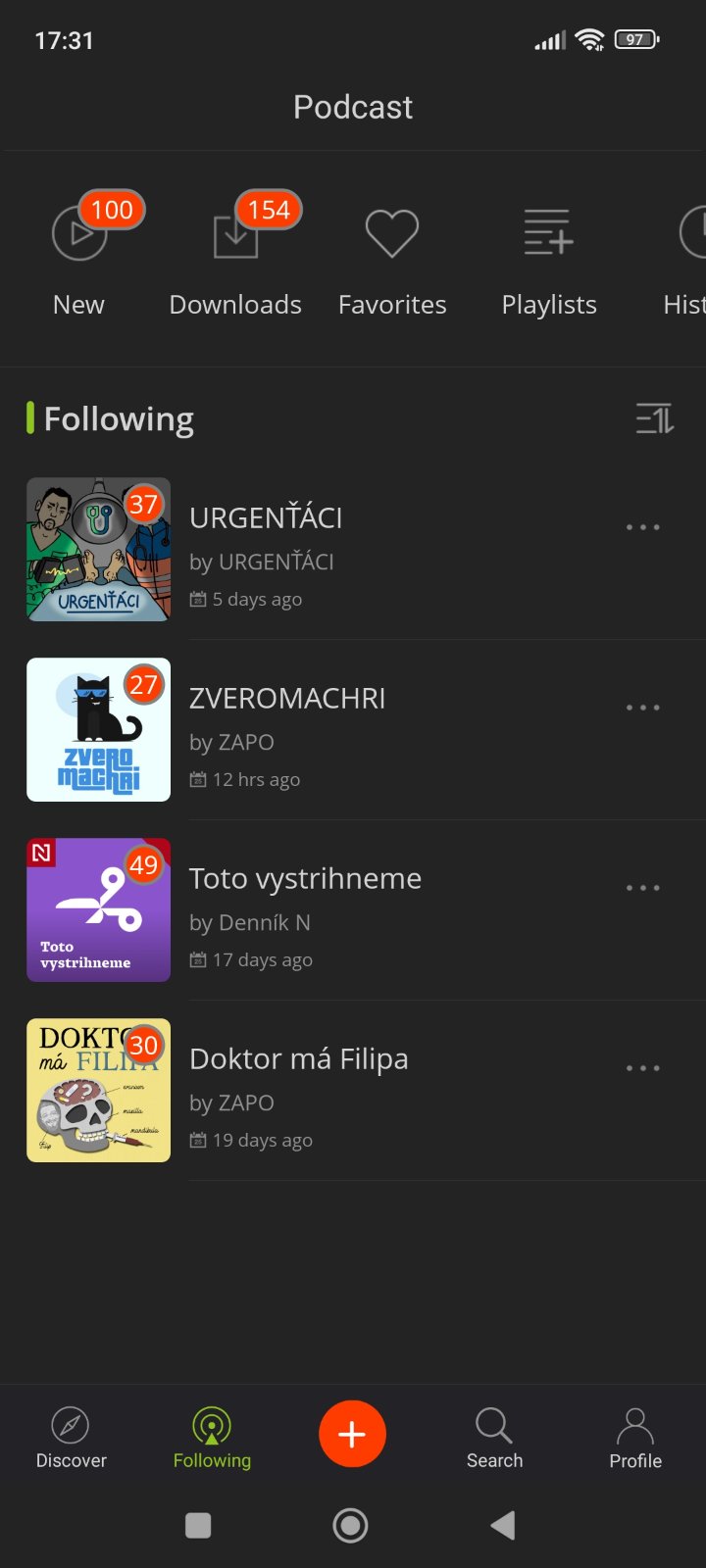Show more options for Doktor má Filipa
The width and height of the screenshot is (706, 1568).
tap(643, 1068)
